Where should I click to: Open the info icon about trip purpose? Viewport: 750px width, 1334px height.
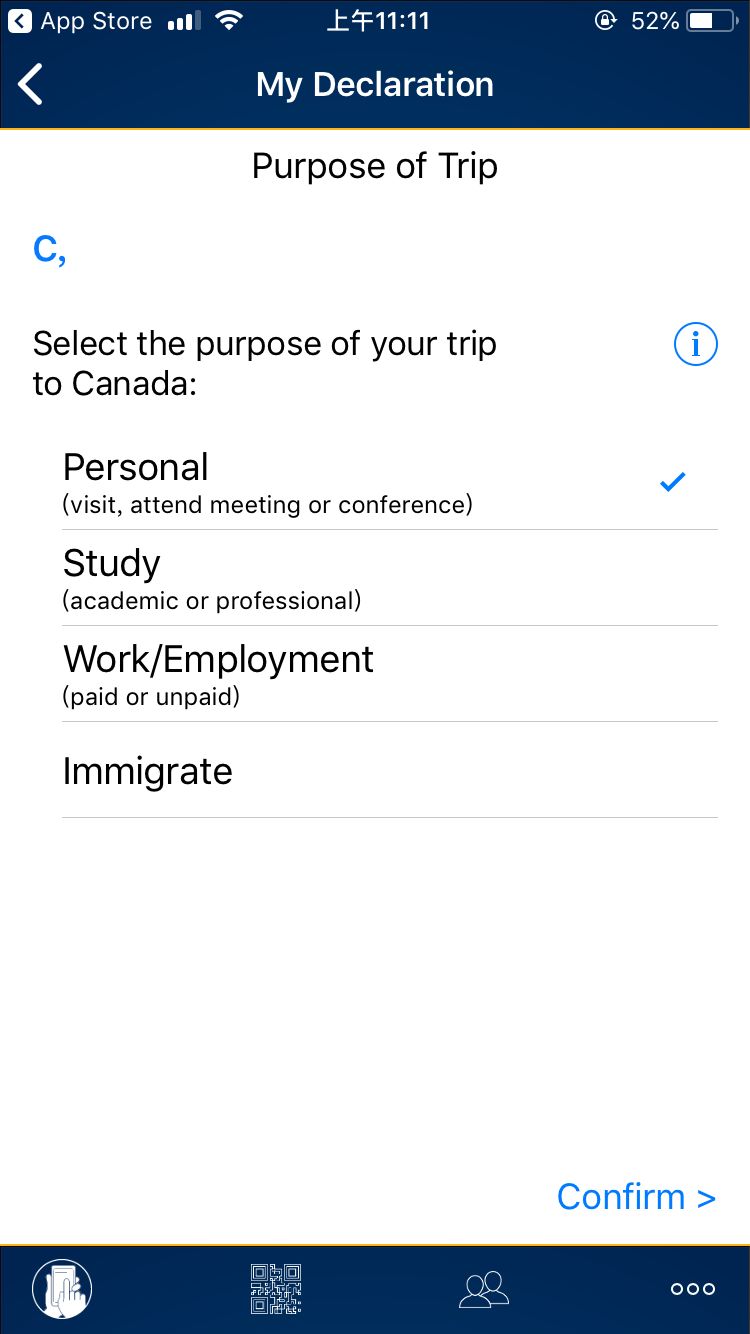695,345
